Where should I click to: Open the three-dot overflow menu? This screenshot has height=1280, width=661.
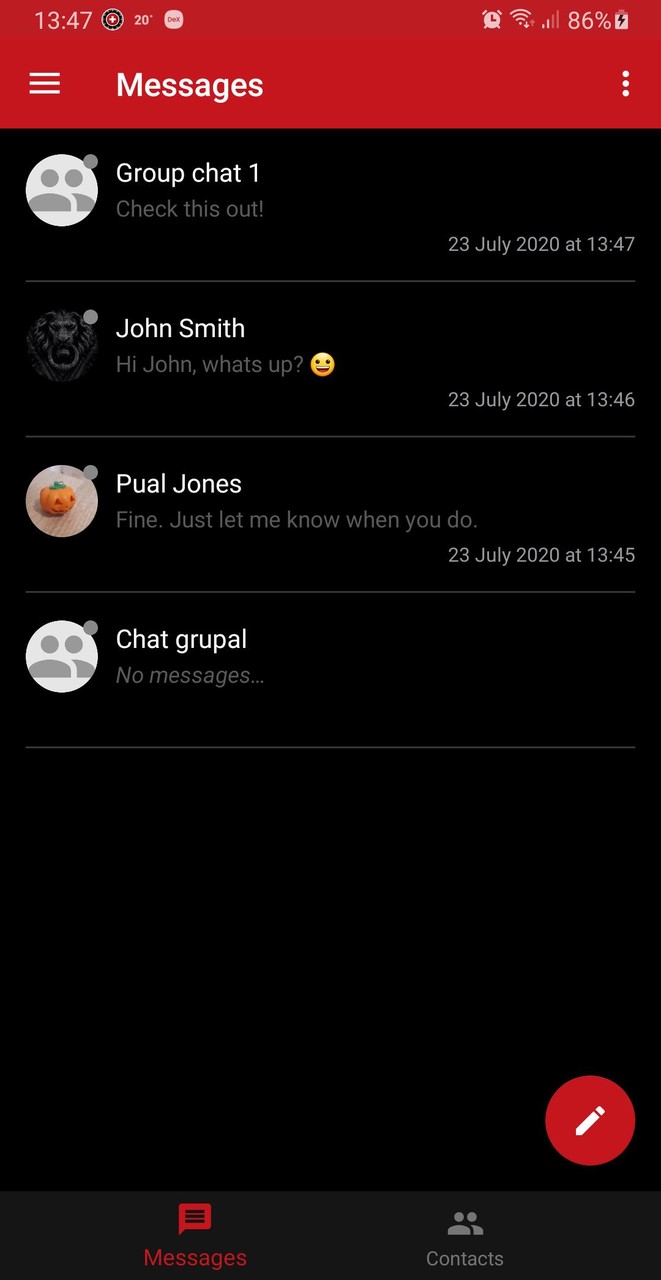[x=625, y=84]
